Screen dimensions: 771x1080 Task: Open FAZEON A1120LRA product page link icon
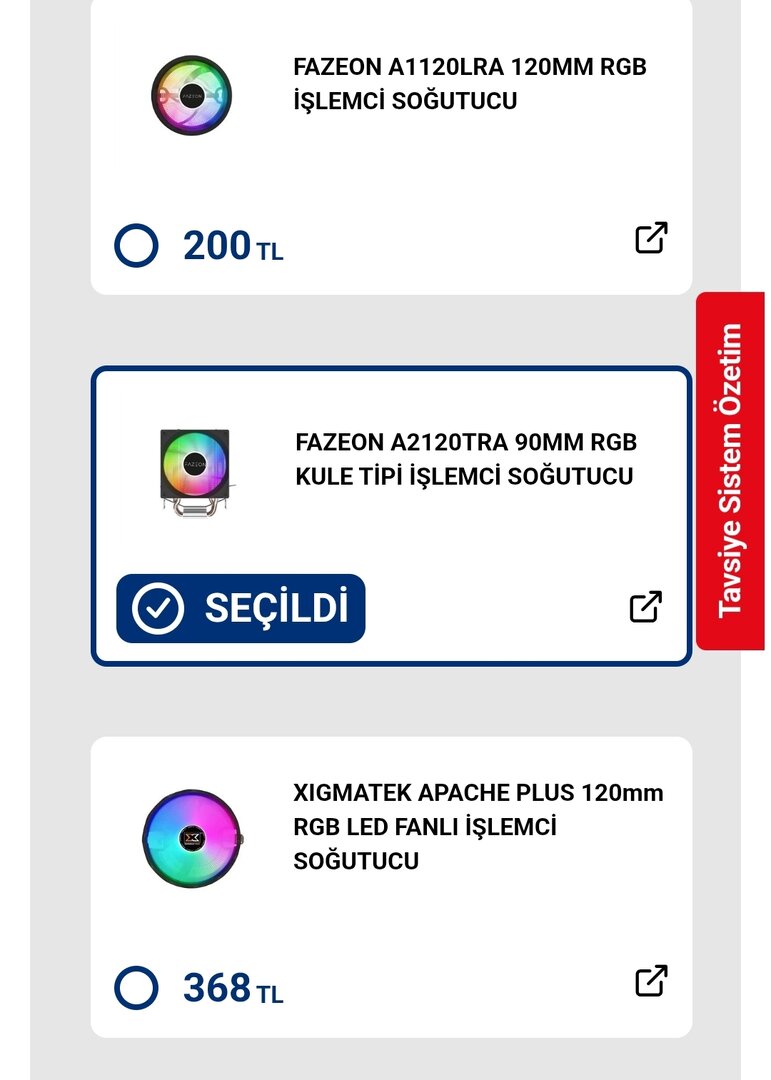point(651,238)
